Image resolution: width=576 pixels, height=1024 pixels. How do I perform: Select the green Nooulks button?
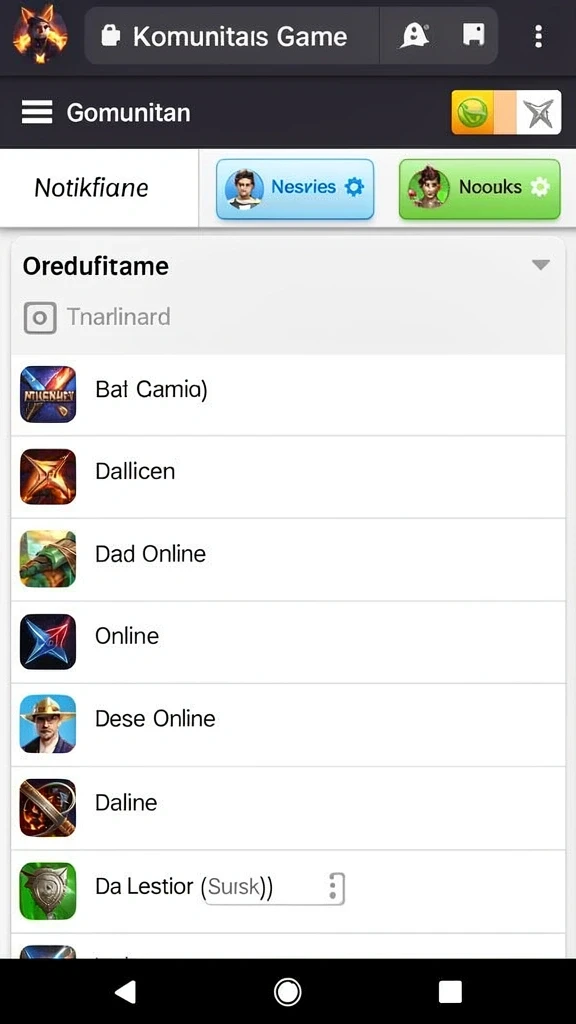pyautogui.click(x=479, y=188)
